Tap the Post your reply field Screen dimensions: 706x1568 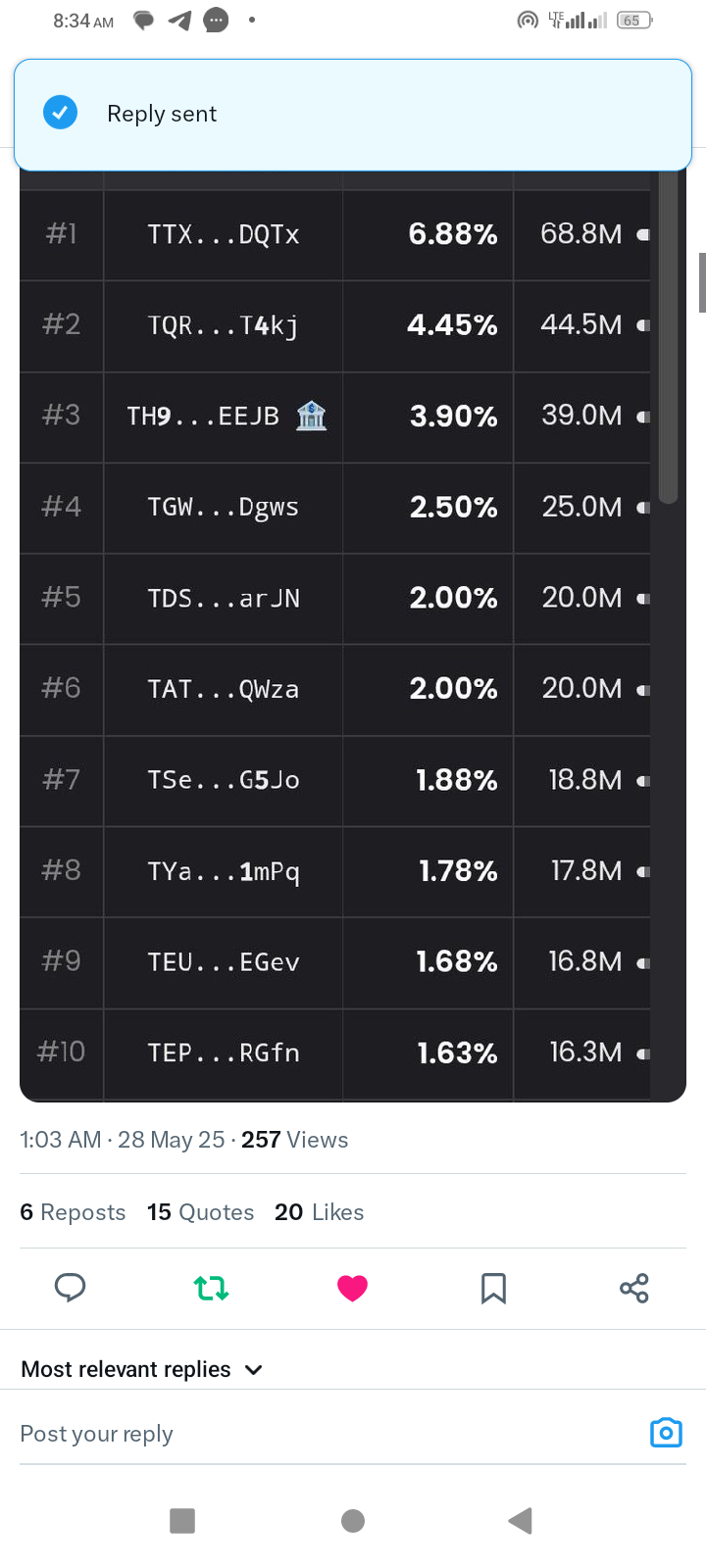pyautogui.click(x=324, y=1434)
